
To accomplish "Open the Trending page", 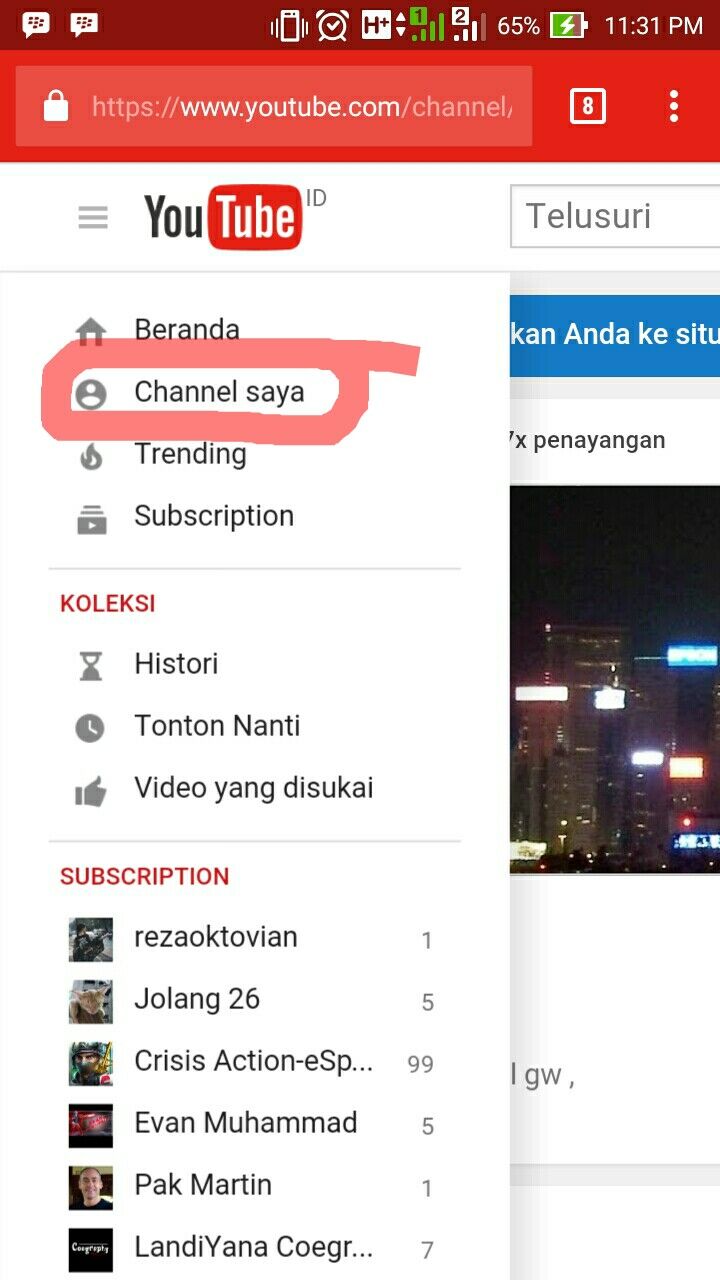I will pyautogui.click(x=190, y=454).
